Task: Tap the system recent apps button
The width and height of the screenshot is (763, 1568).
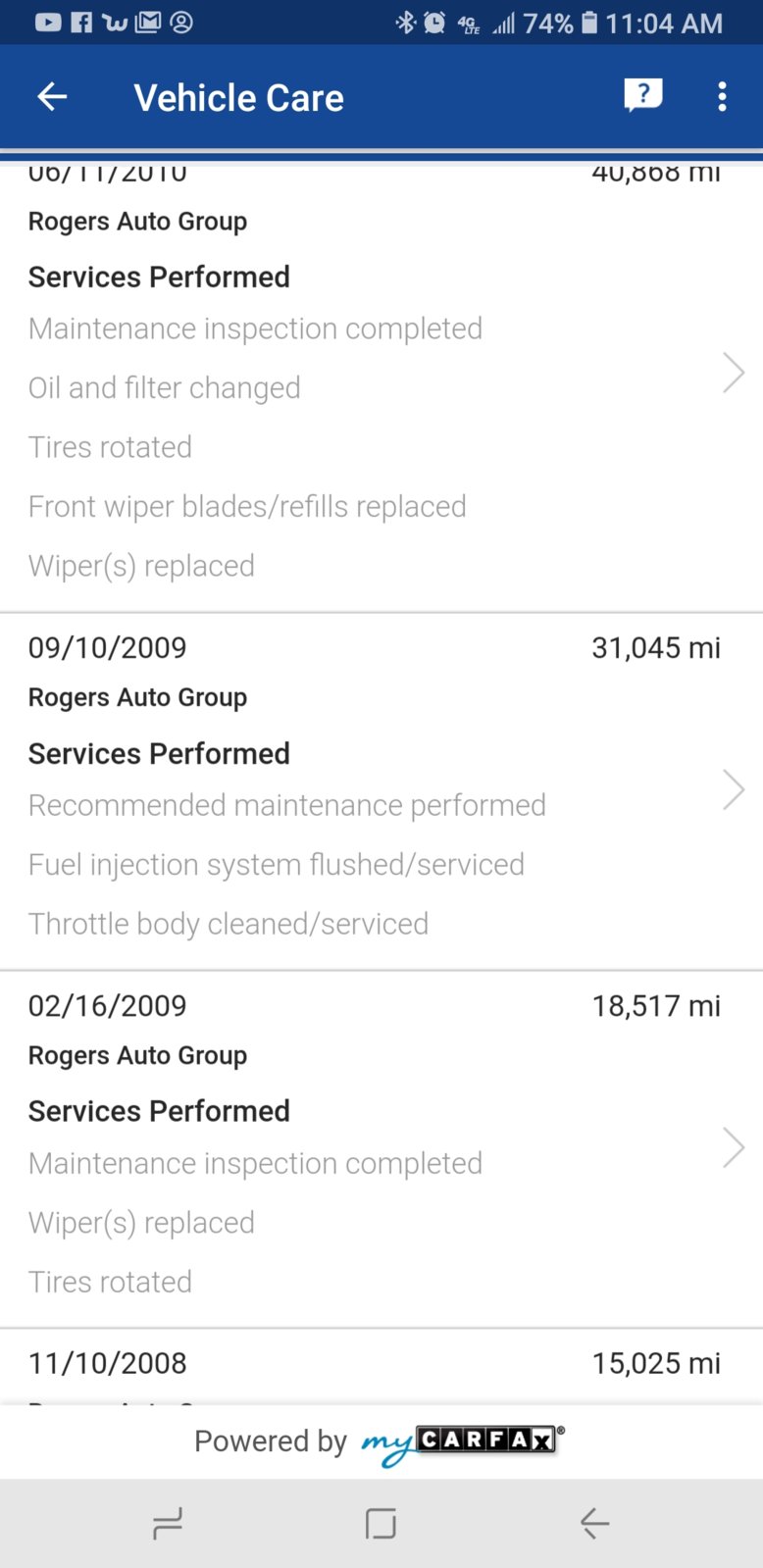Action: pyautogui.click(x=168, y=1523)
